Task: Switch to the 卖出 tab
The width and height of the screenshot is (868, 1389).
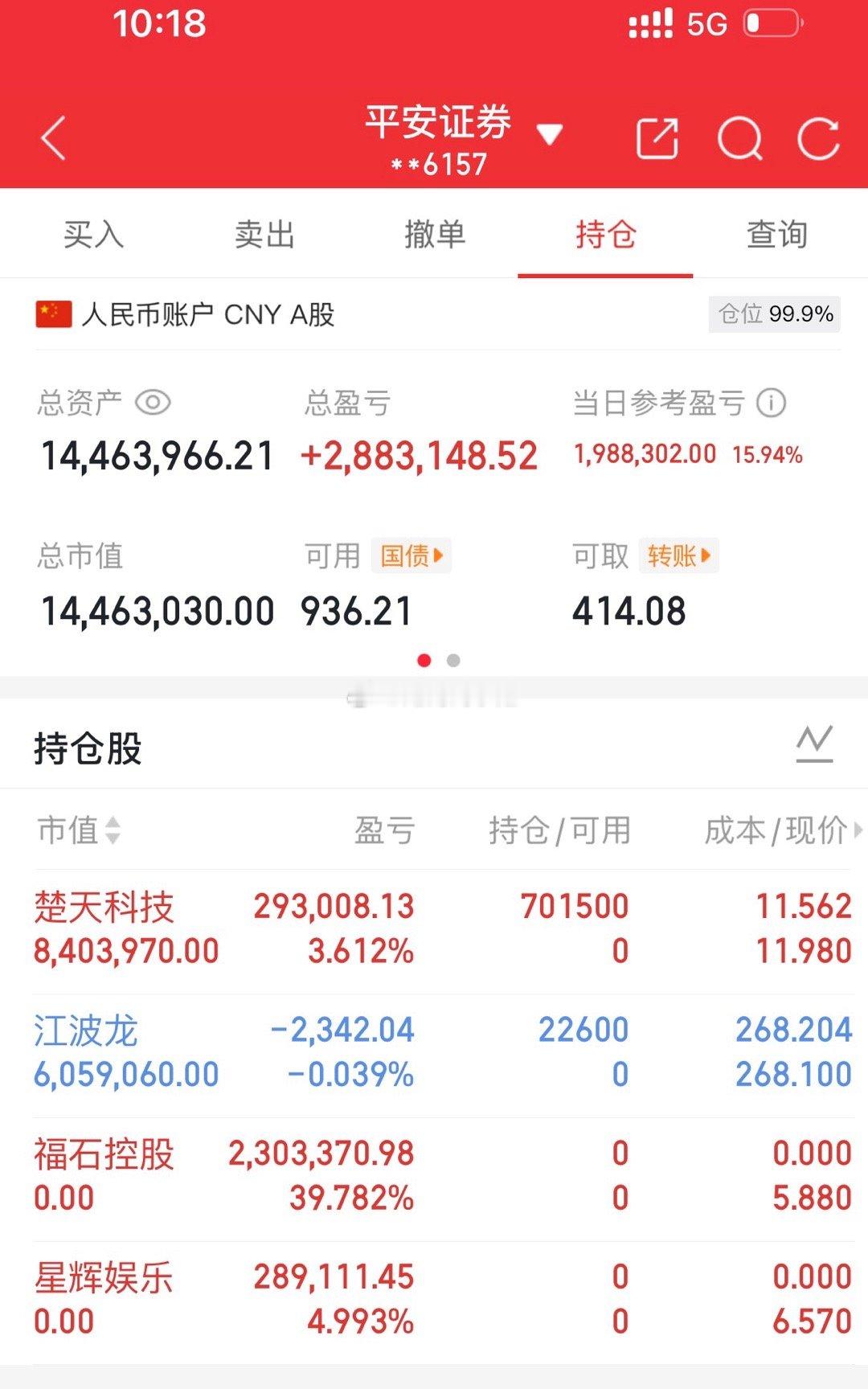Action: [264, 234]
